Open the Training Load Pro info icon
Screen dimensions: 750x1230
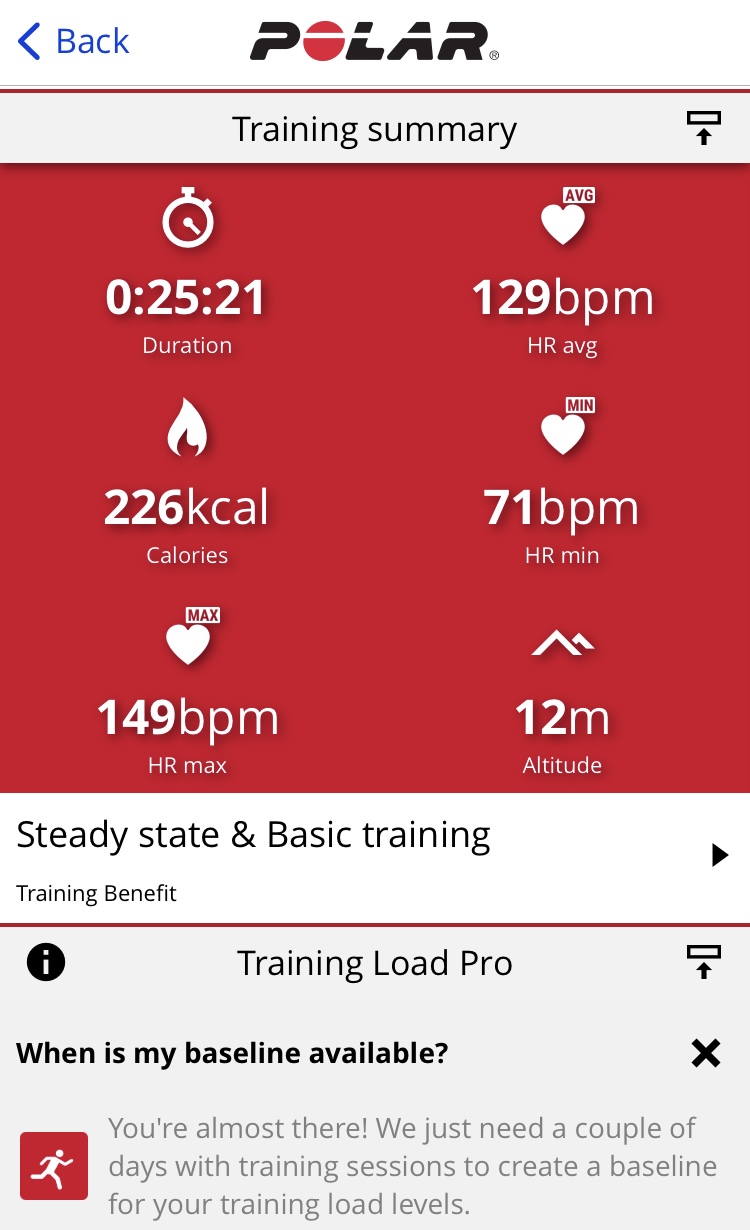click(x=46, y=963)
